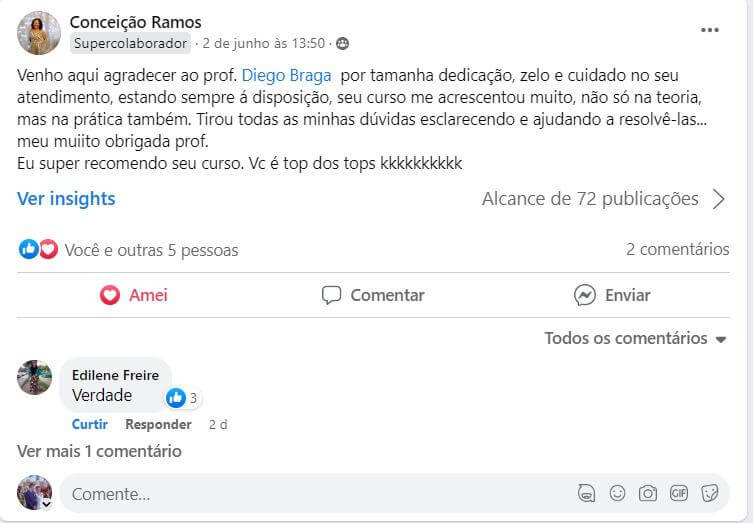Open the post's three-dot options menu
This screenshot has width=753, height=523.
point(710,30)
